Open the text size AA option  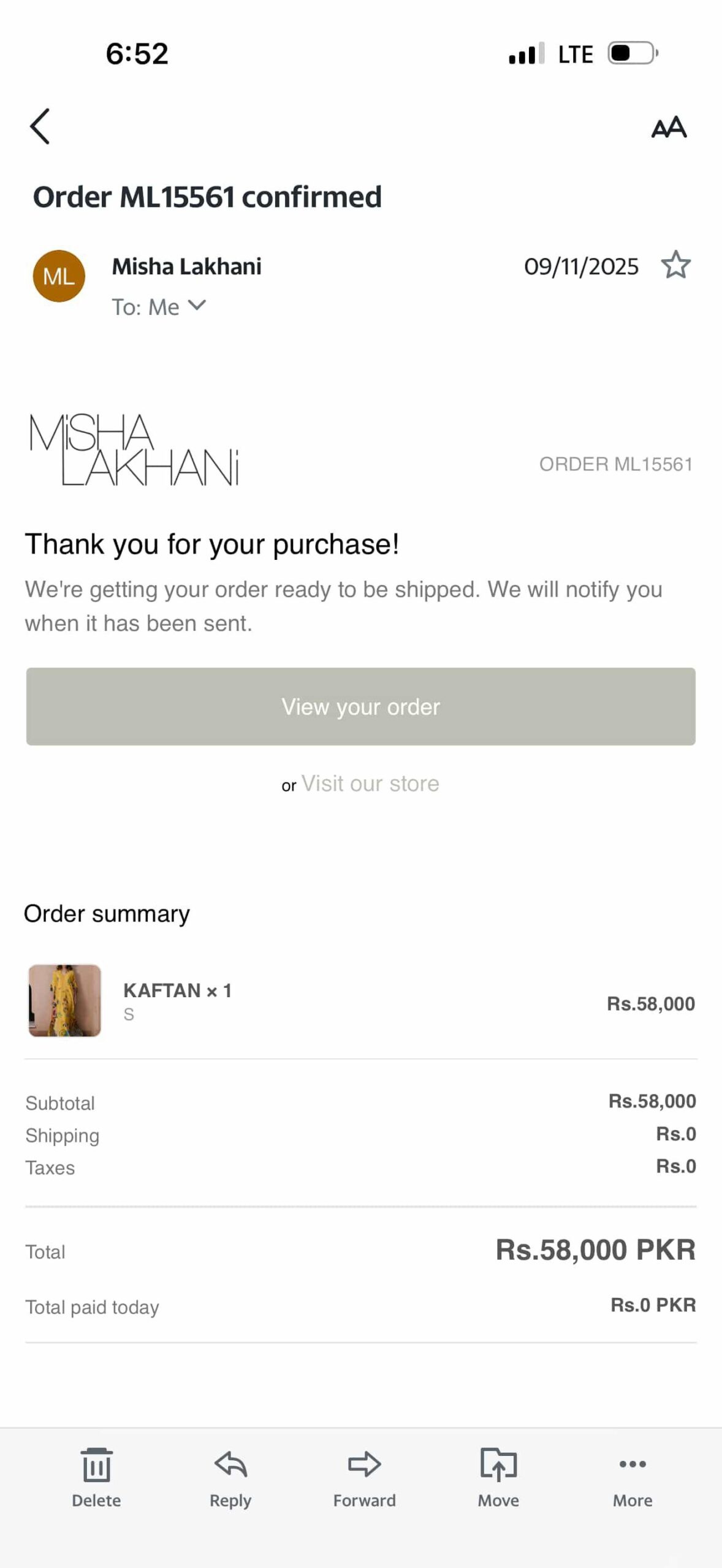pos(669,127)
